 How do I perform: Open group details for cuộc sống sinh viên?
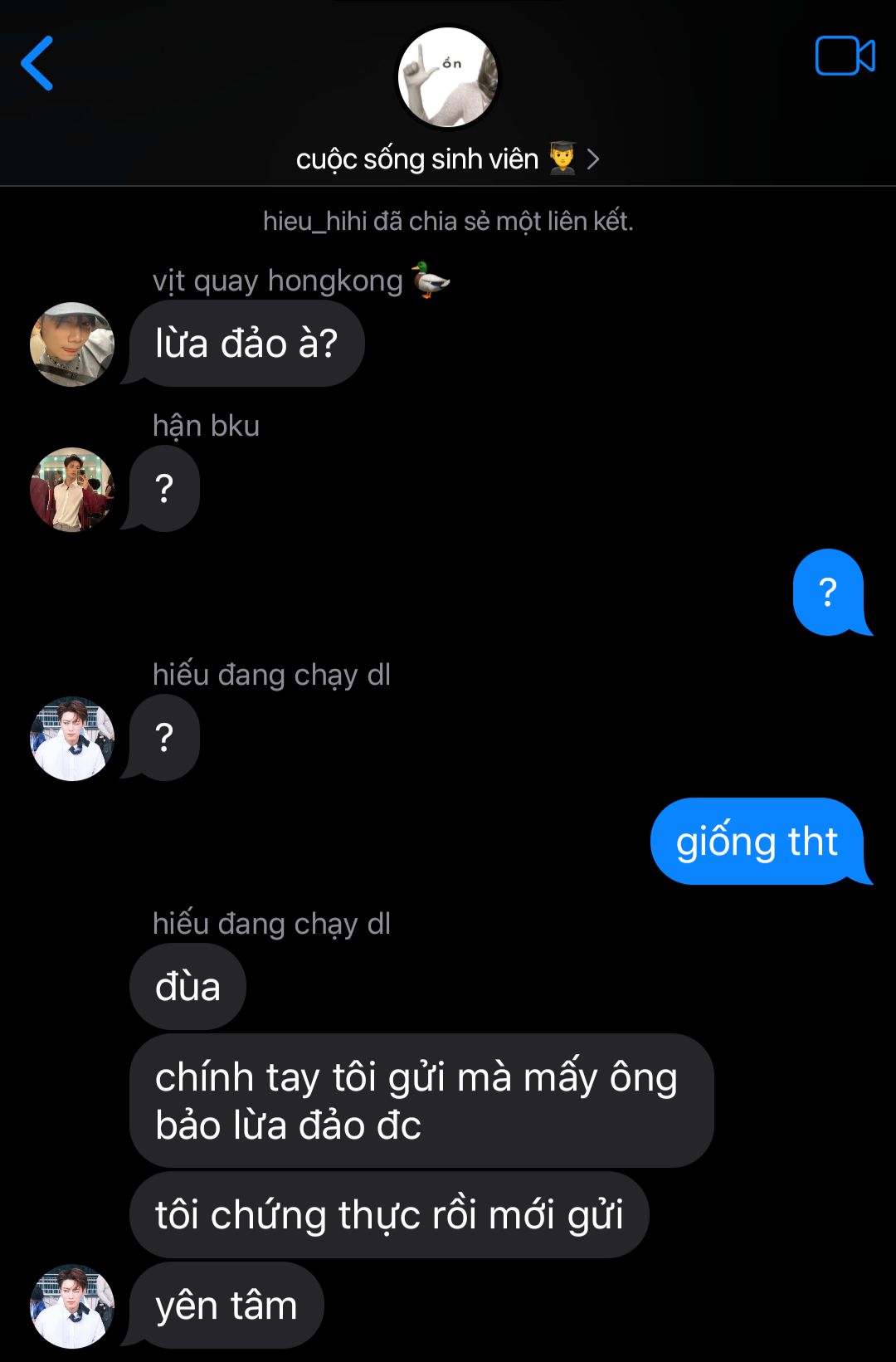tap(448, 159)
